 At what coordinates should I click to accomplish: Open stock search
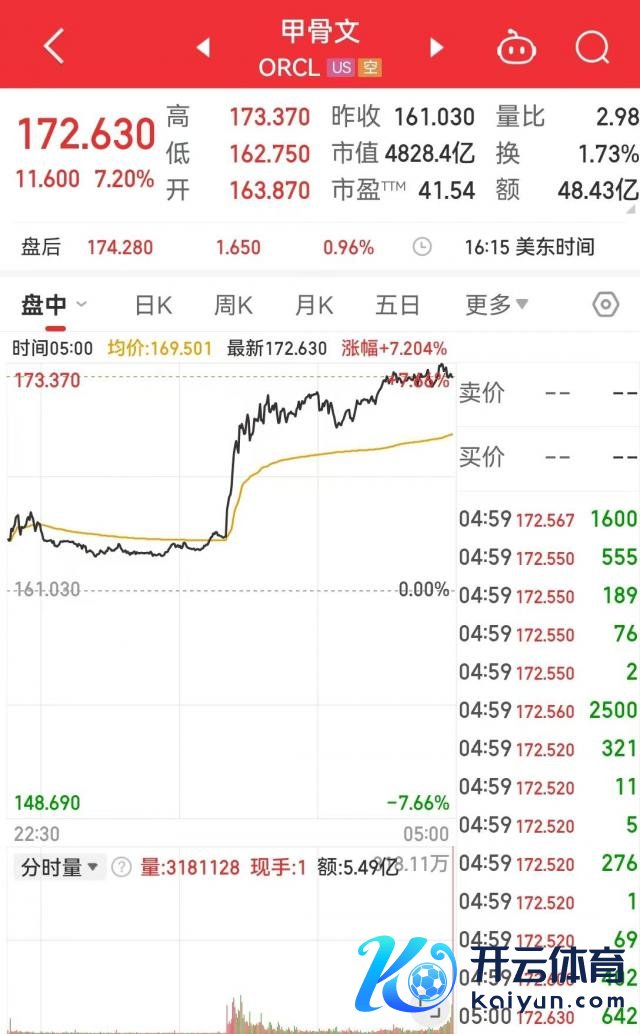[x=592, y=46]
